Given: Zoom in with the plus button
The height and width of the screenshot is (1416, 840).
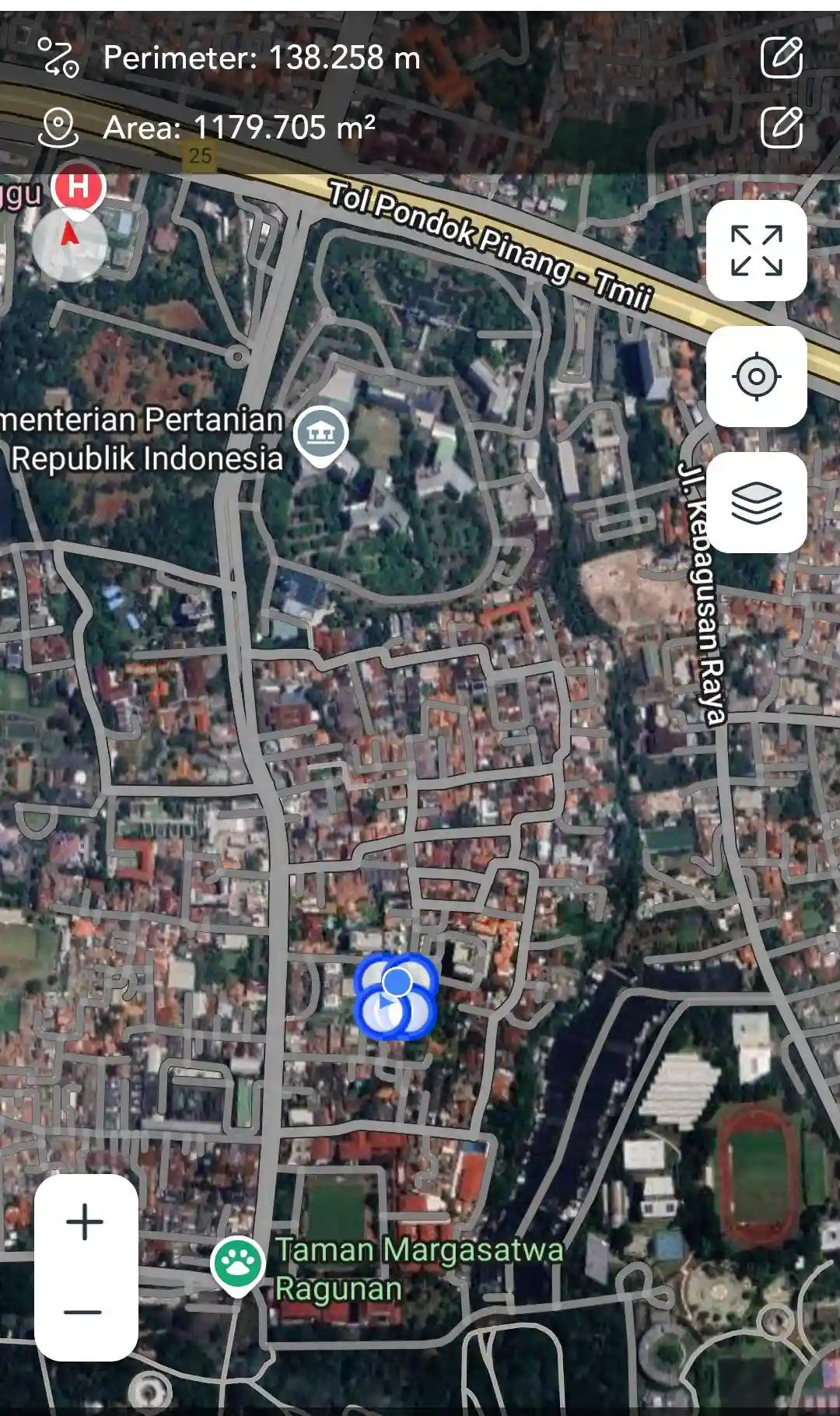Looking at the screenshot, I should point(85,1222).
